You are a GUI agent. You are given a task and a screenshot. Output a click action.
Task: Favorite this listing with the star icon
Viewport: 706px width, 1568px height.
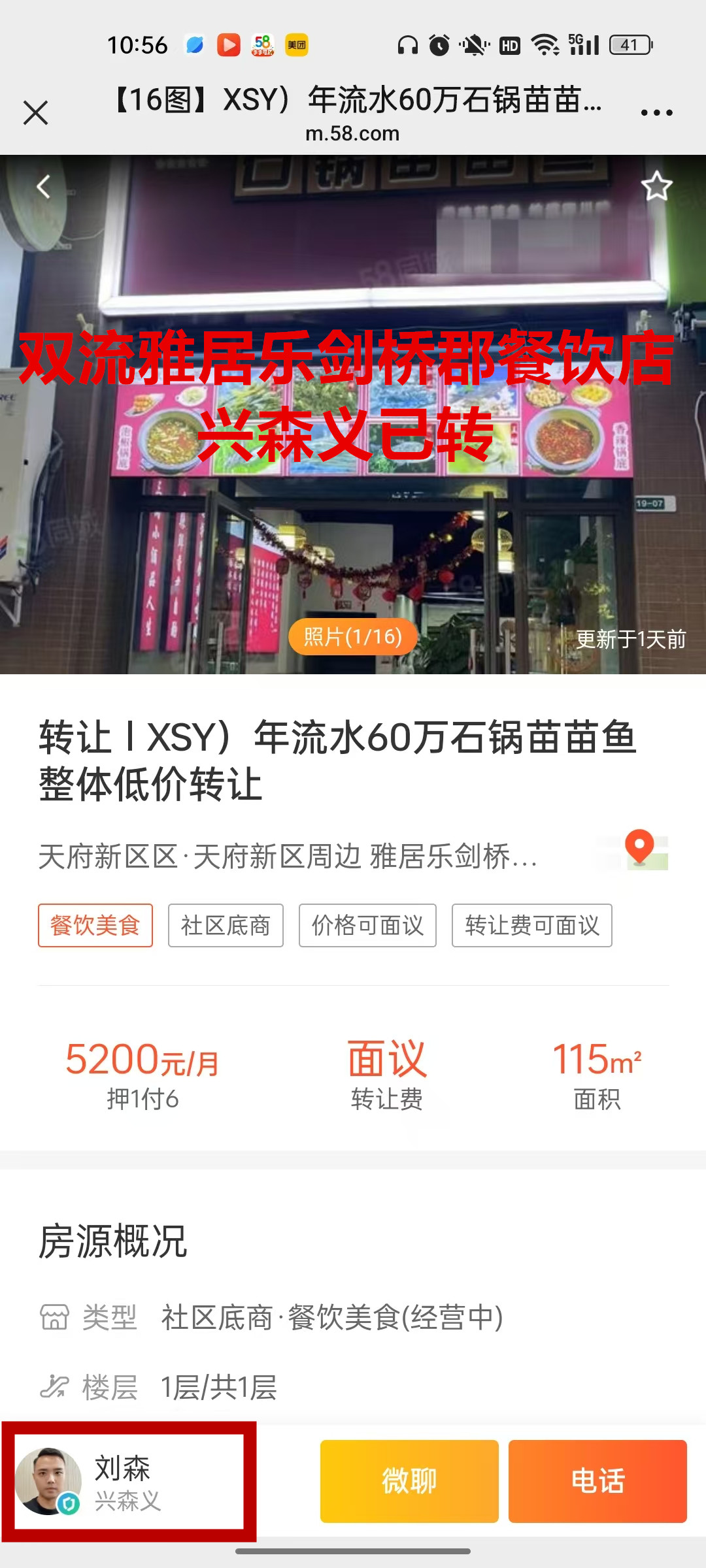[656, 188]
